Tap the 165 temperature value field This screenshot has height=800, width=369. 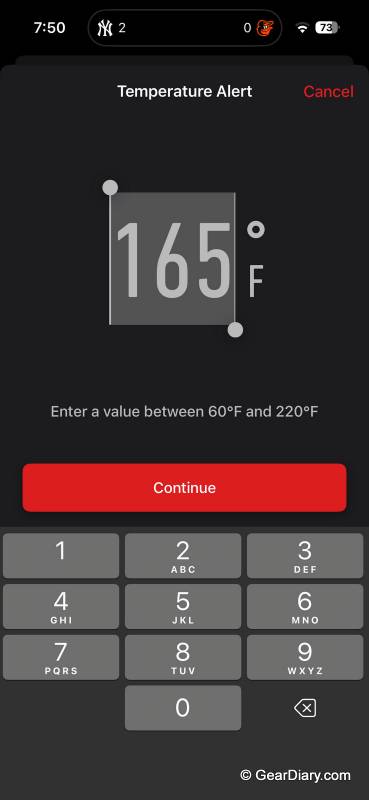[173, 259]
